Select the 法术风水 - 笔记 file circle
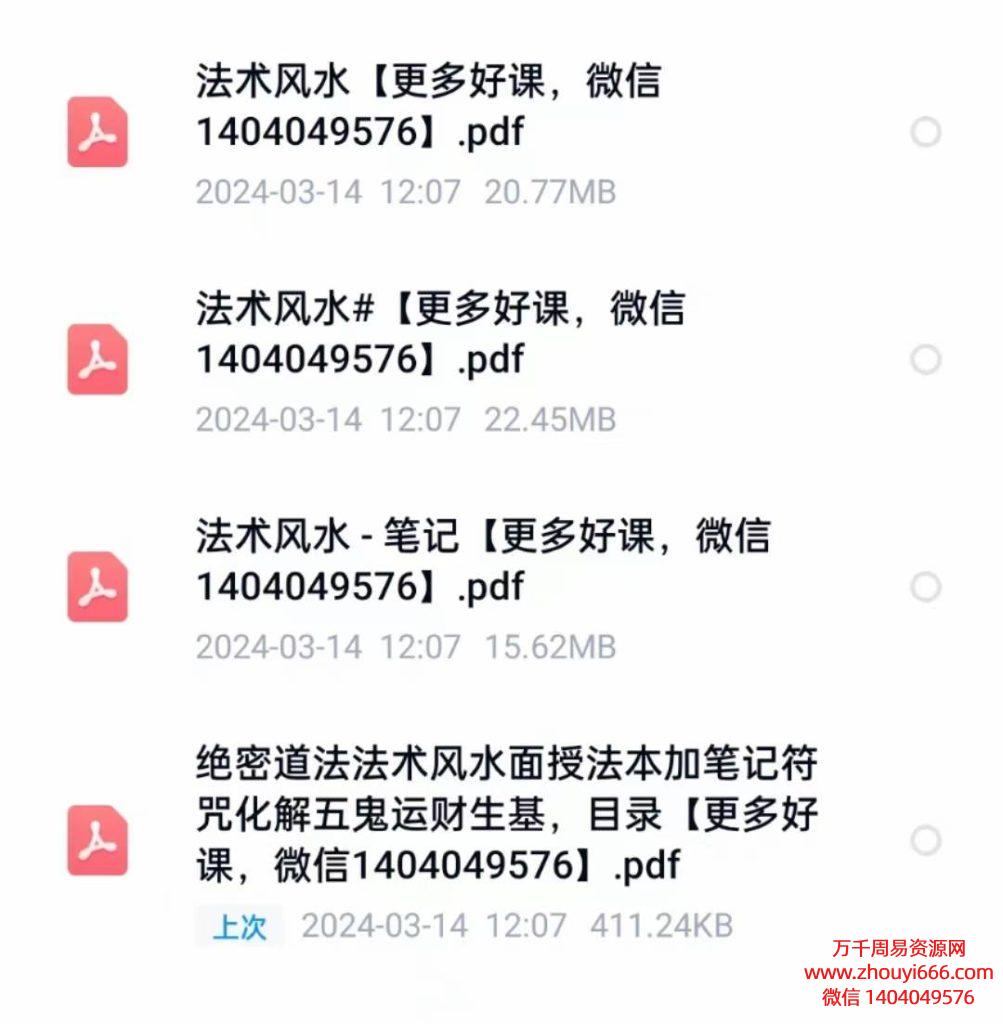Image resolution: width=1003 pixels, height=1024 pixels. [x=926, y=587]
